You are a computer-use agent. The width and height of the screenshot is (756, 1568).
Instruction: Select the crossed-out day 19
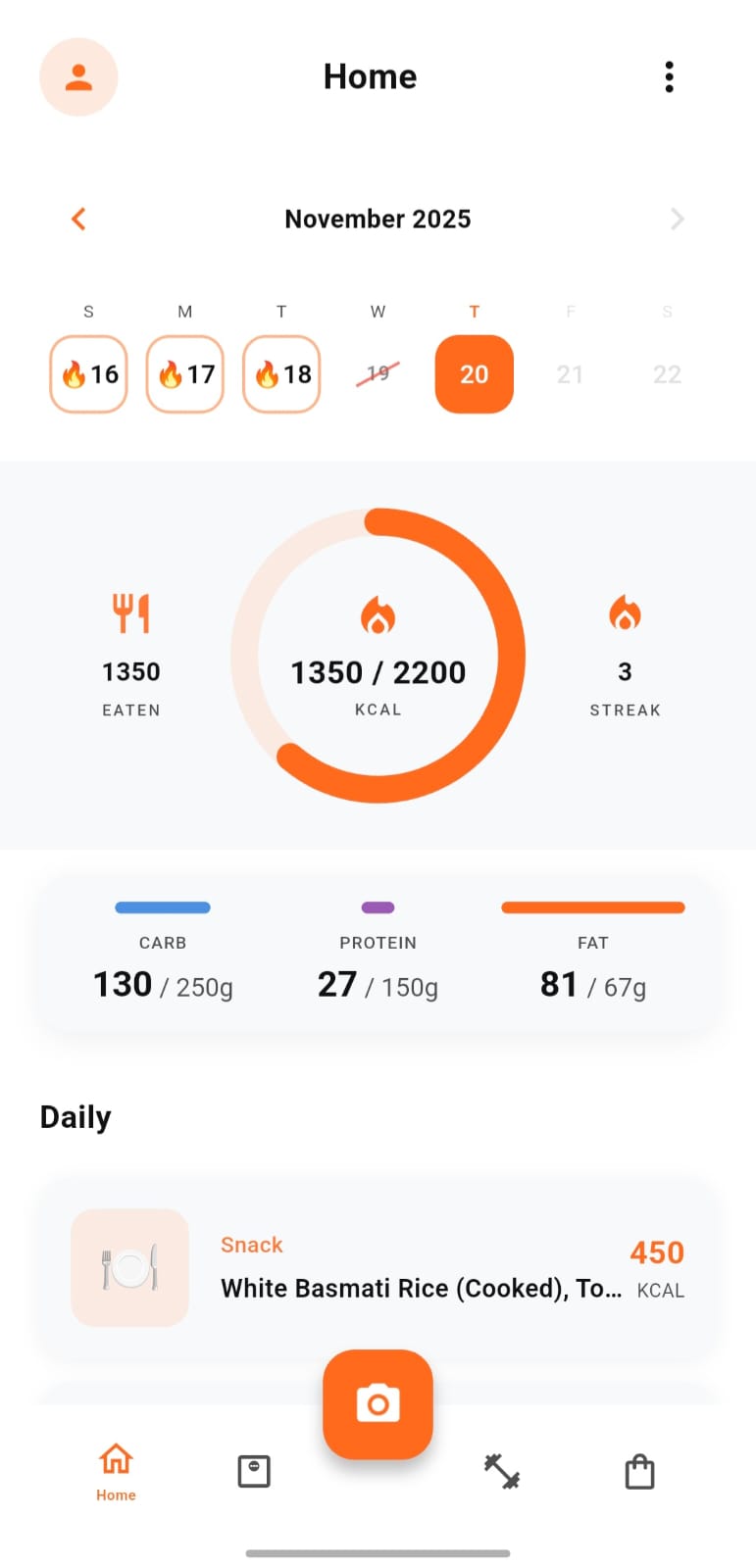click(x=378, y=373)
